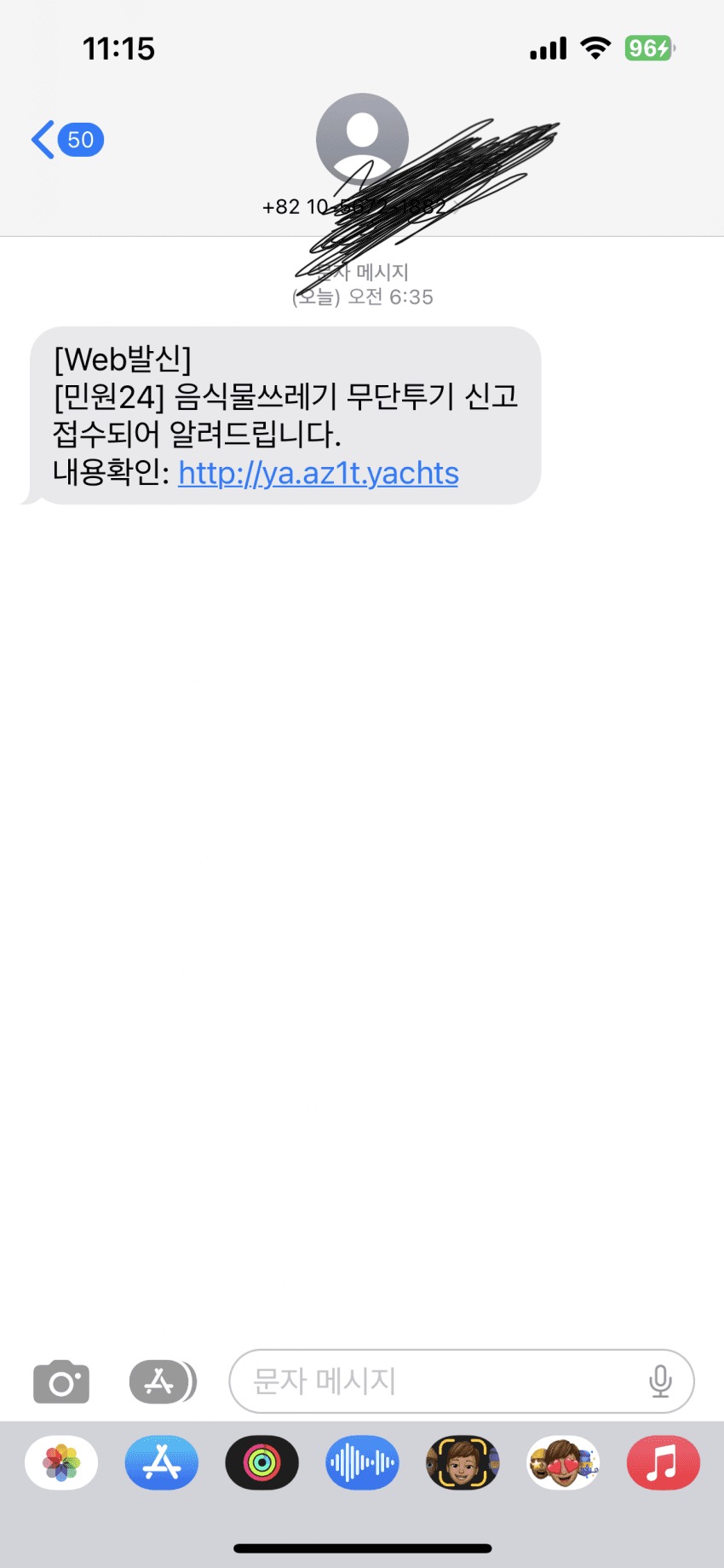Viewport: 724px width, 1568px height.
Task: Record an audio message with waveform icon
Action: coord(362,1462)
